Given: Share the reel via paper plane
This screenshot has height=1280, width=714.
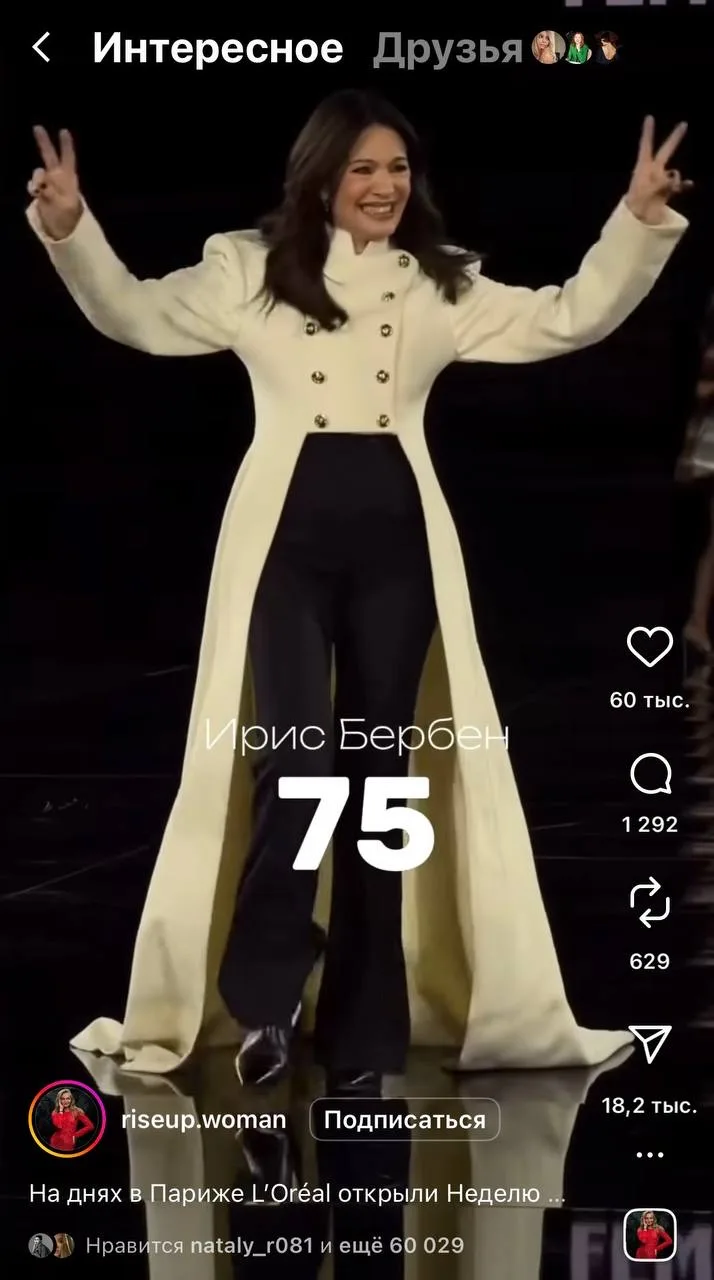Looking at the screenshot, I should [650, 1044].
